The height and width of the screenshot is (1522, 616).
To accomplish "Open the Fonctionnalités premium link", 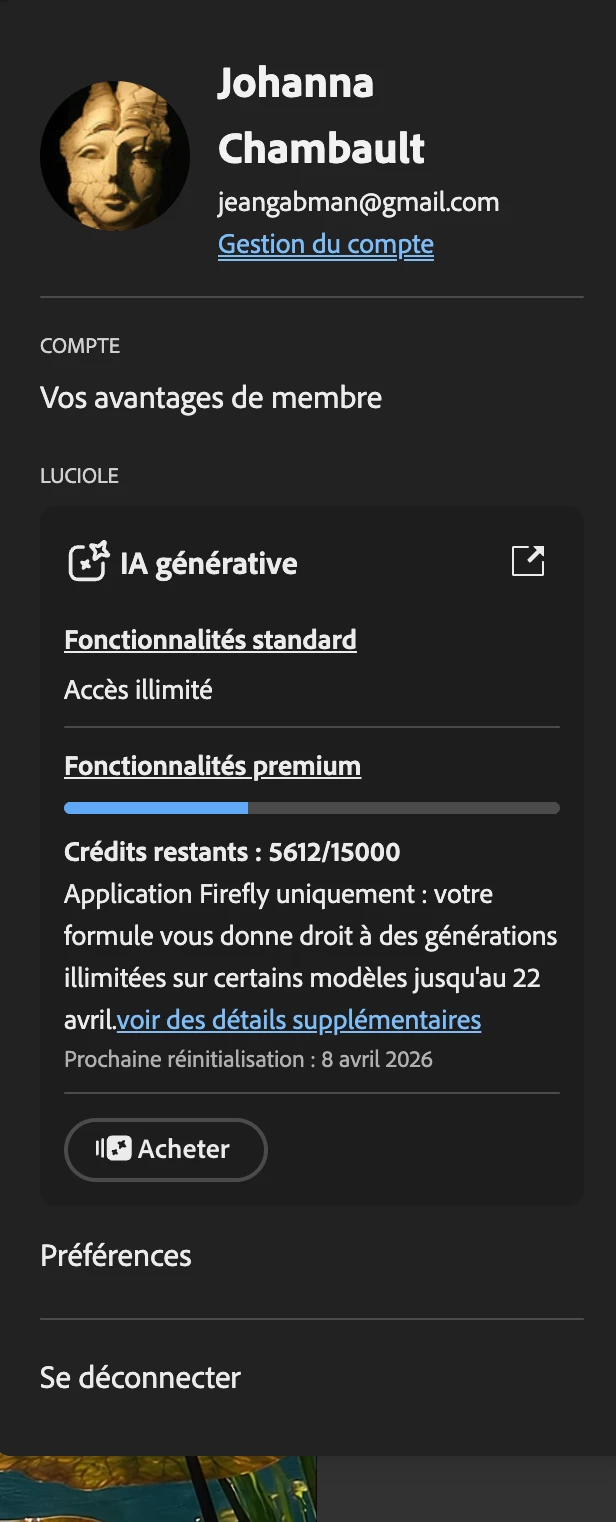I will 212,767.
